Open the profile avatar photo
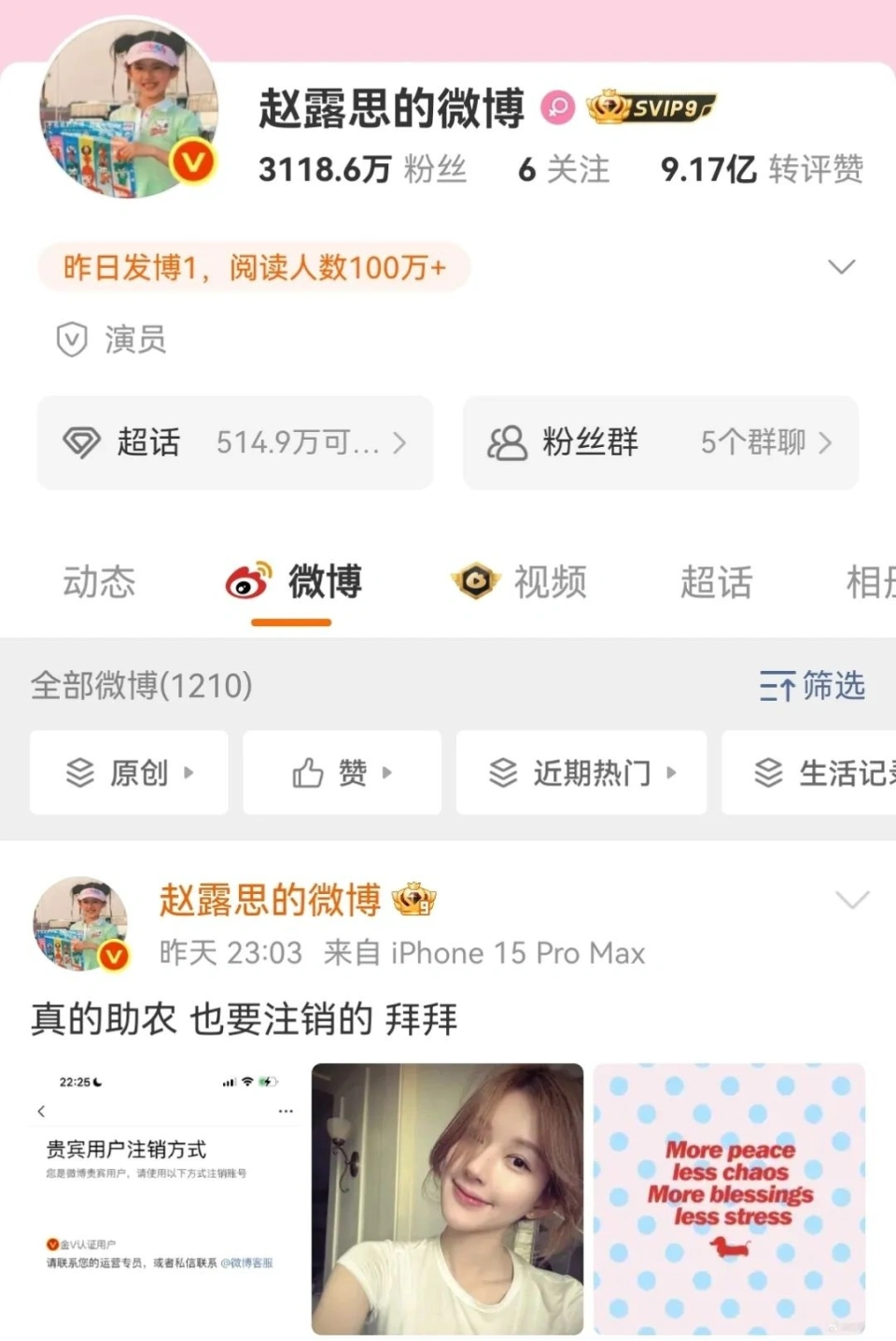The width and height of the screenshot is (896, 1341). 129,109
